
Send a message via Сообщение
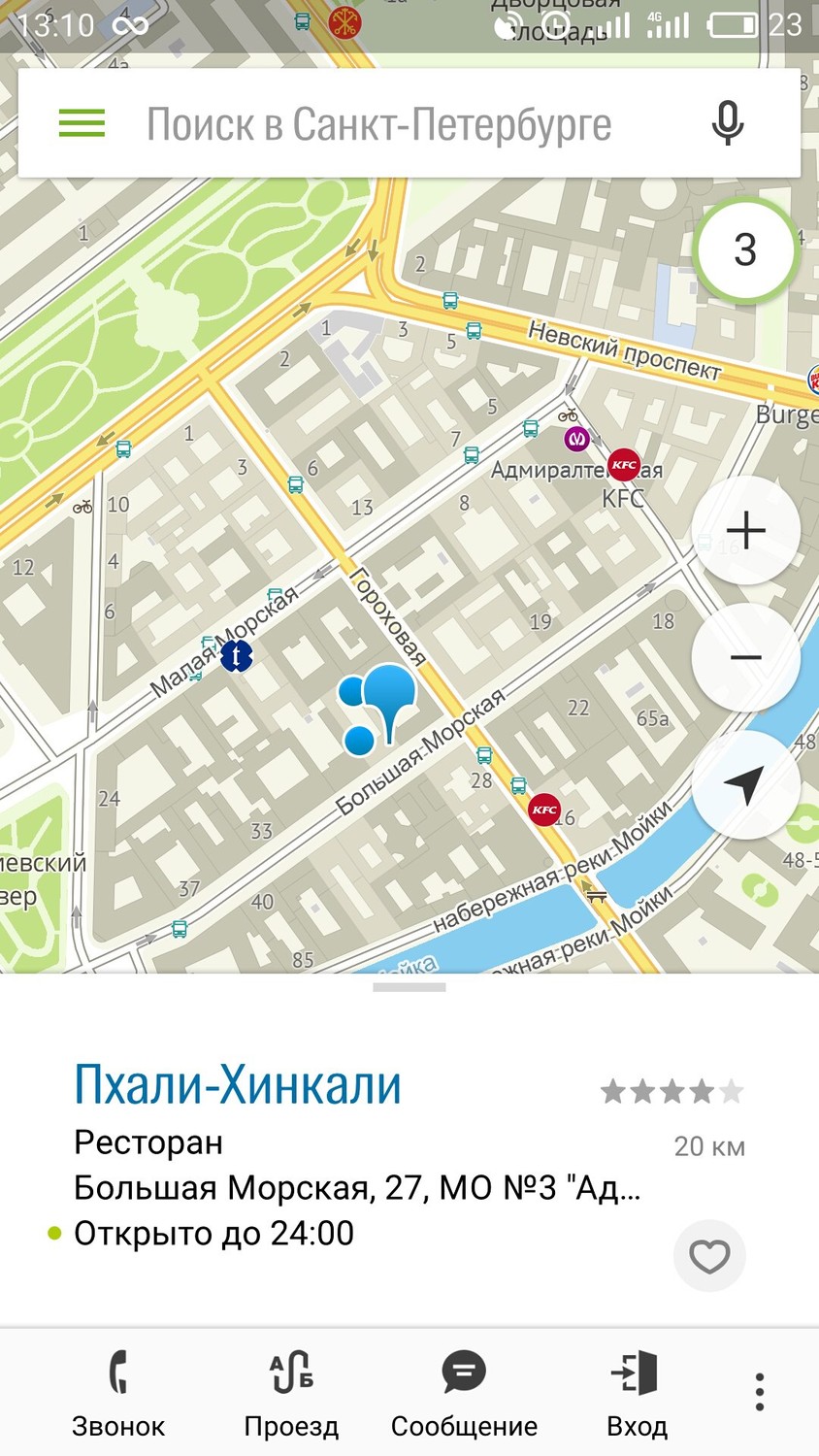[464, 1393]
